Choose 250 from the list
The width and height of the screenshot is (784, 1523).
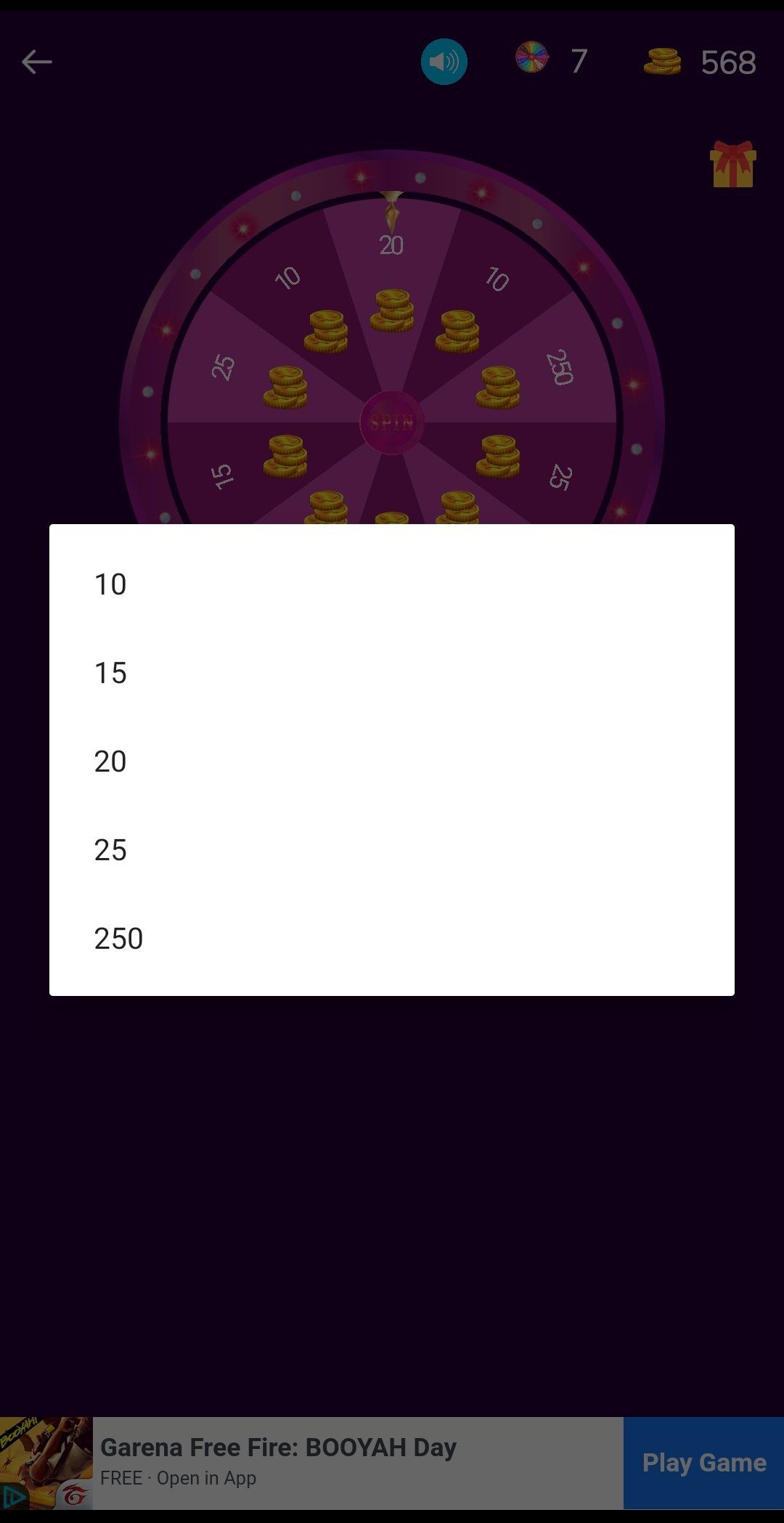392,939
